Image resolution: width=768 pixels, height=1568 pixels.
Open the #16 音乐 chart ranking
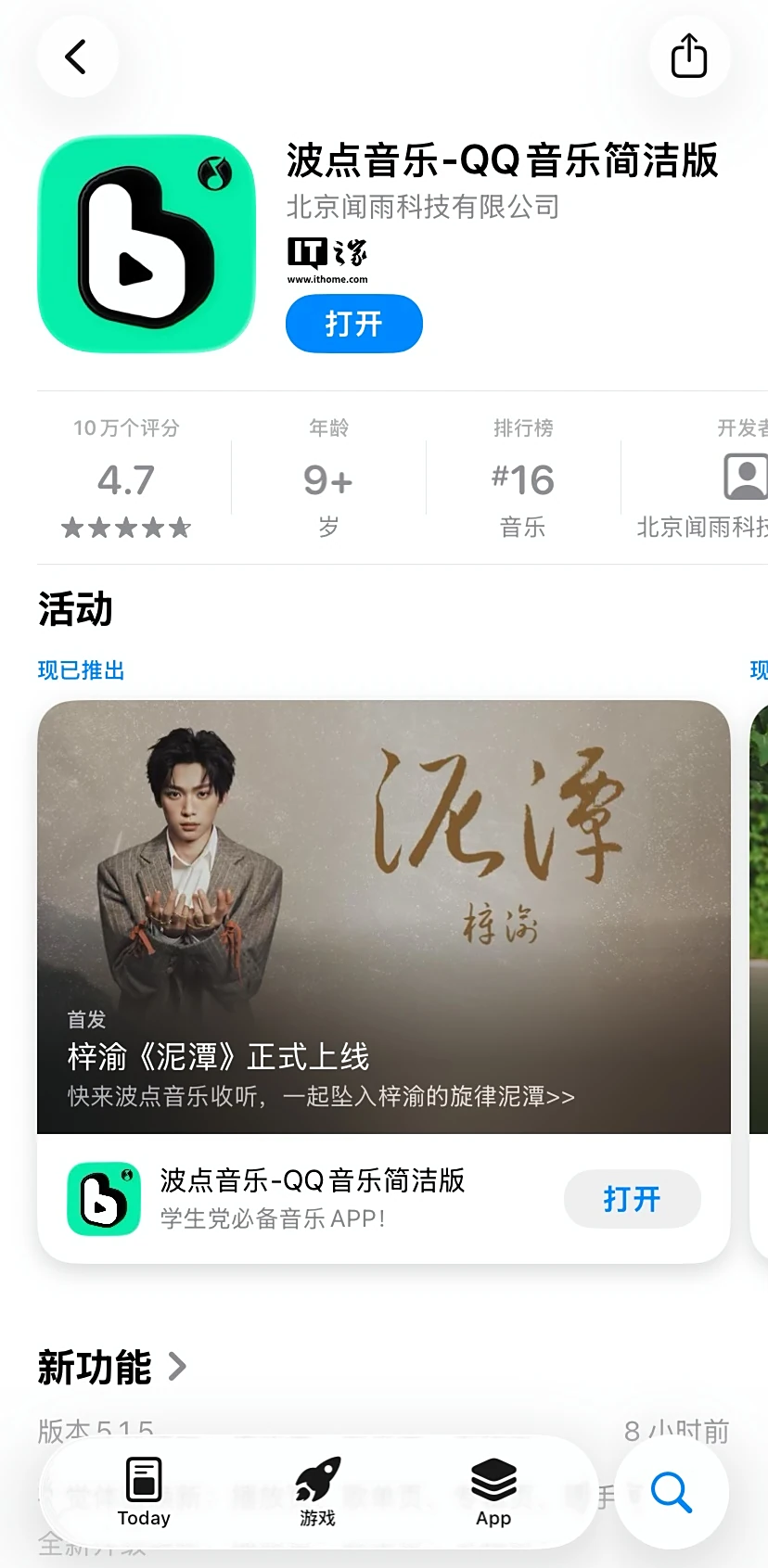click(x=522, y=480)
